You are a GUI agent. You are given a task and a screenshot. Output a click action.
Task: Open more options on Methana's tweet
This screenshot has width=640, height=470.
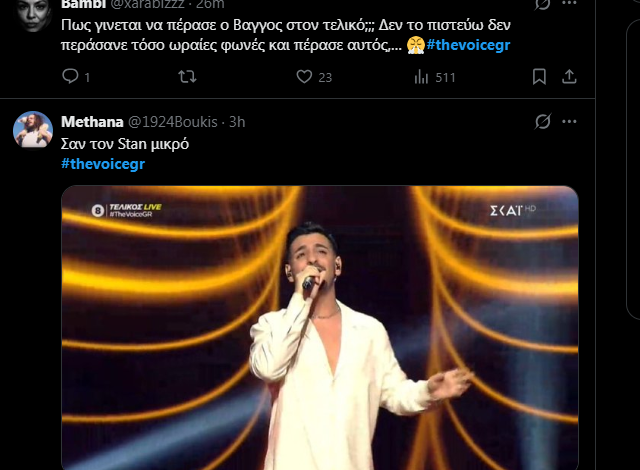click(569, 122)
